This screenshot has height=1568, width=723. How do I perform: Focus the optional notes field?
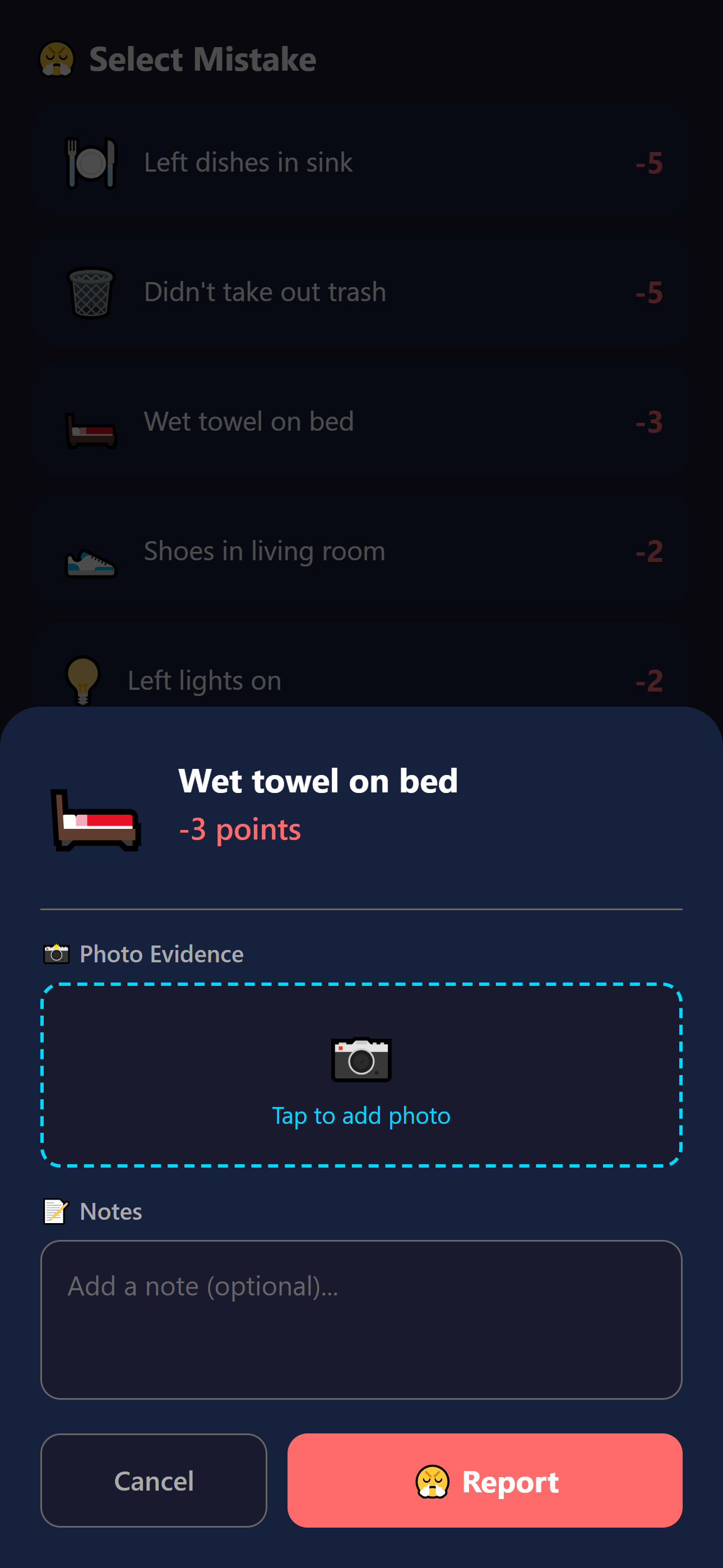pos(361,1319)
